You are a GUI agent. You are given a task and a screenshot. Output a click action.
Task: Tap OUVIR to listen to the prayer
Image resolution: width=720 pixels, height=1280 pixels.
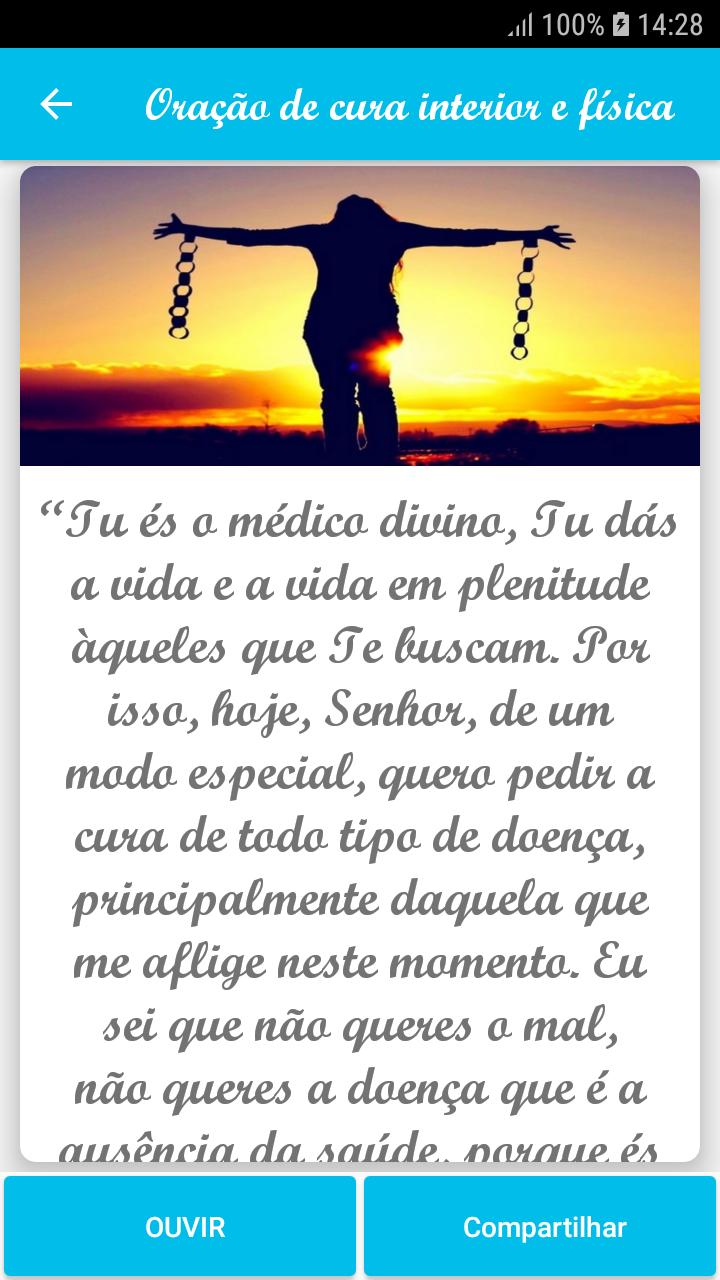pos(180,1226)
